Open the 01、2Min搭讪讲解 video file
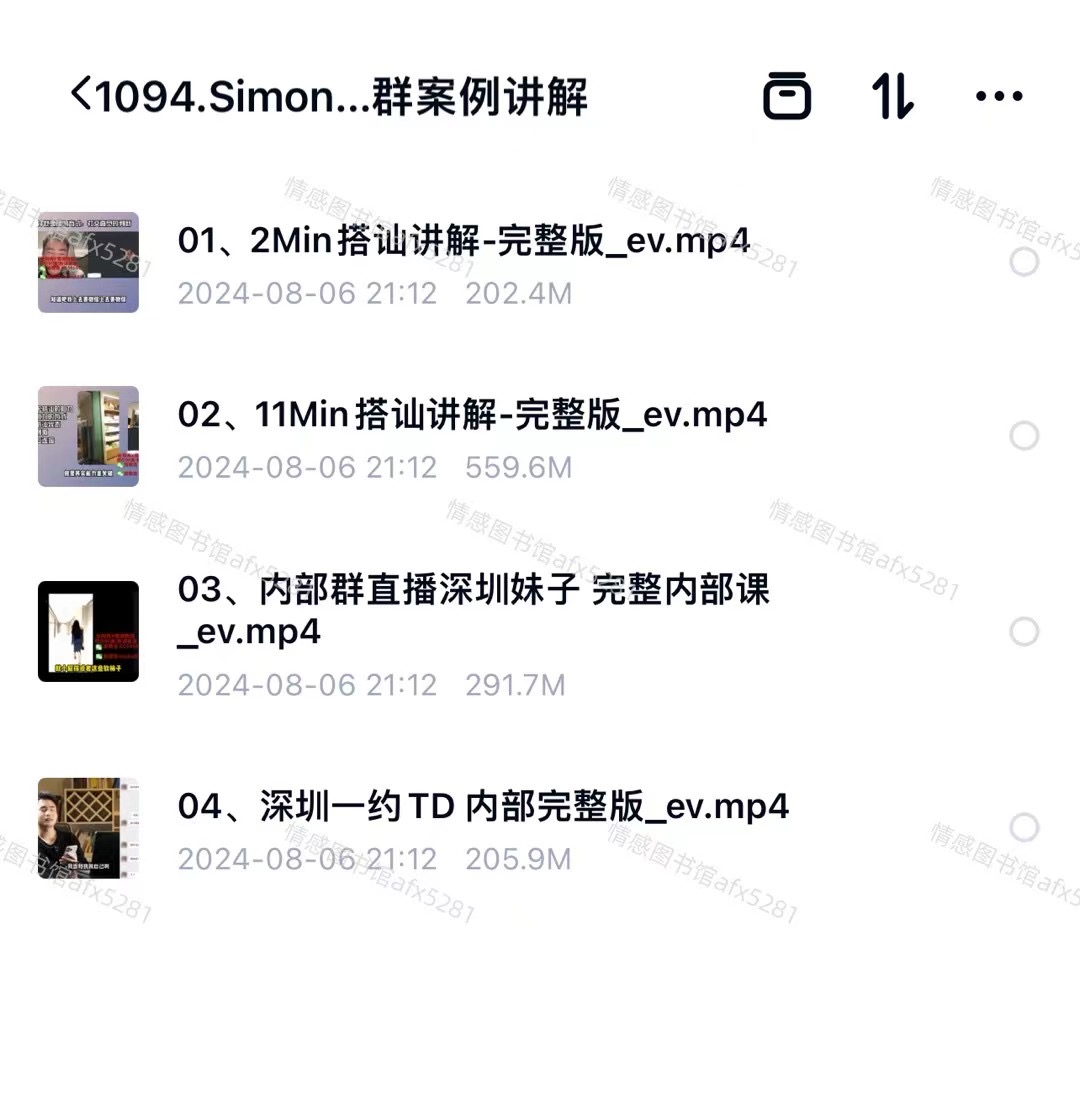 (463, 241)
